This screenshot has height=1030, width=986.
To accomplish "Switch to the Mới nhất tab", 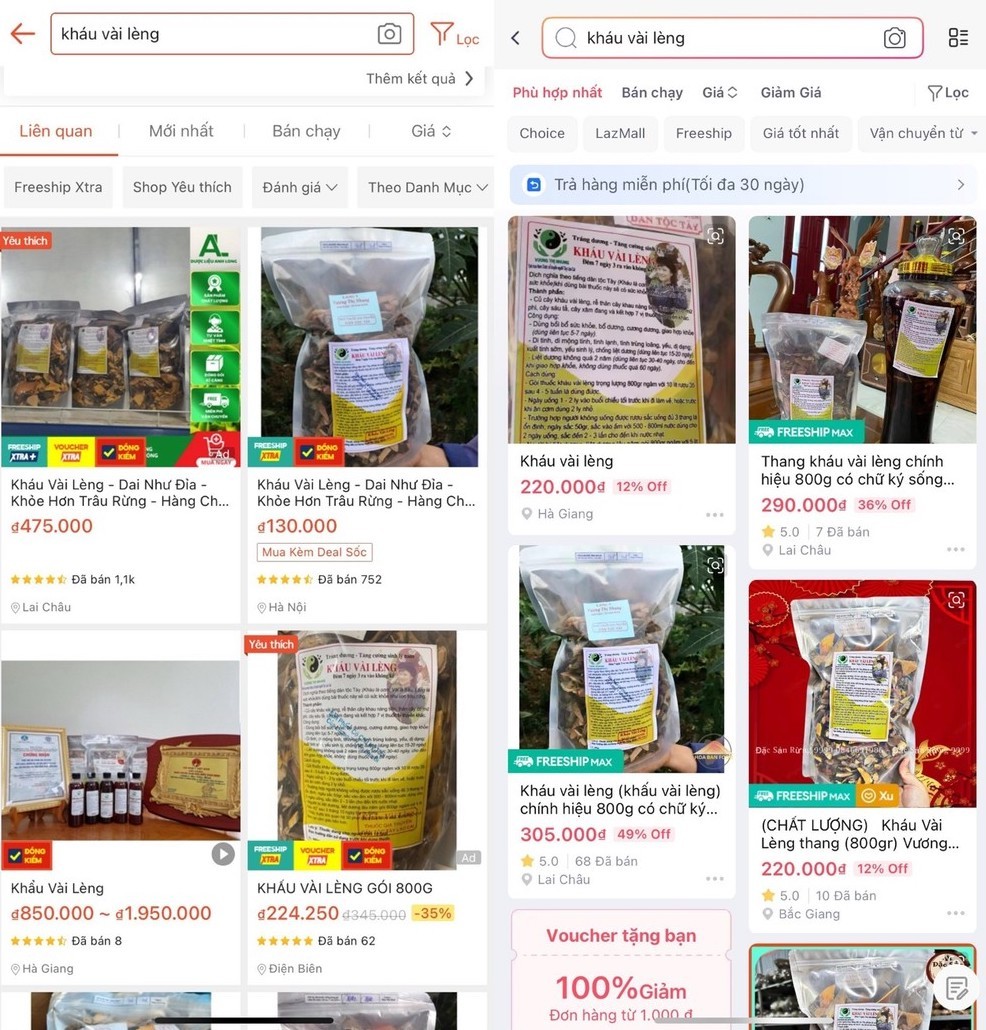I will click(182, 131).
